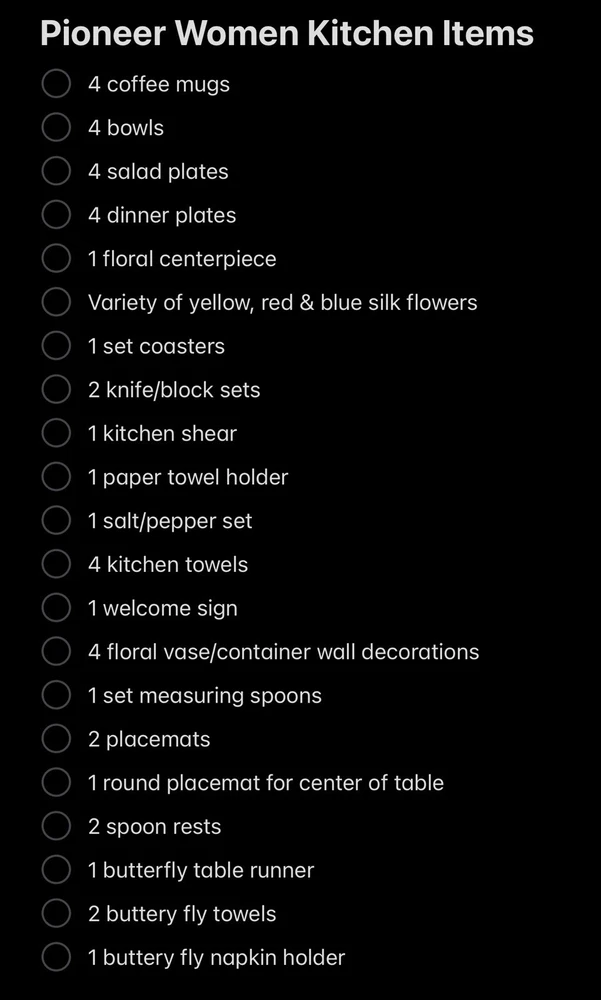
Task: Mark 1 floral centerpiece complete
Action: (56, 258)
